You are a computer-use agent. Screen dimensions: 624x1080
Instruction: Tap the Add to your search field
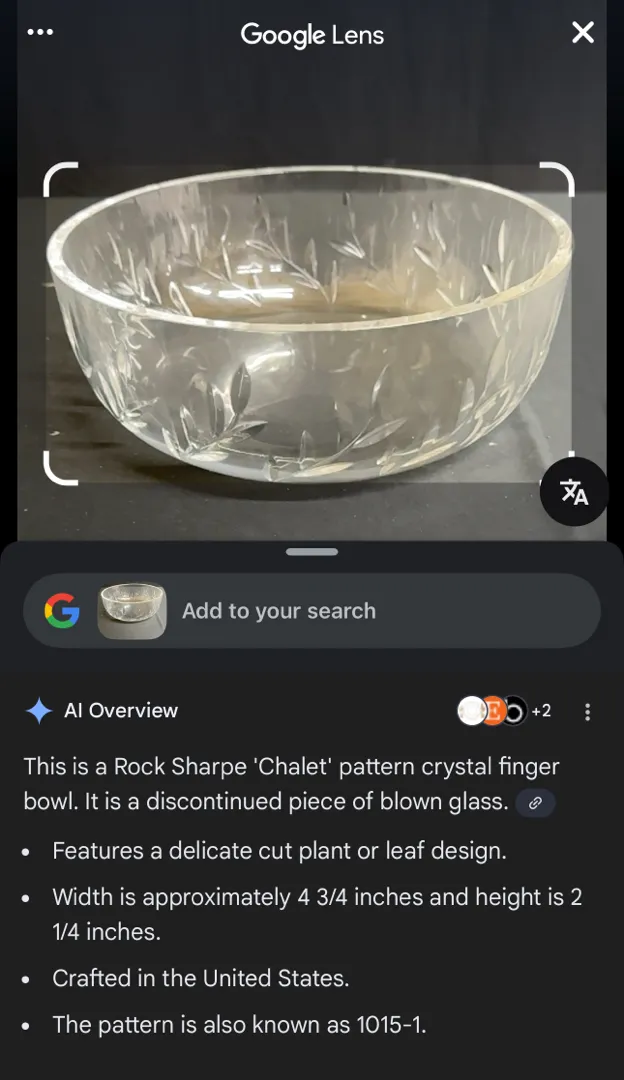pyautogui.click(x=380, y=611)
